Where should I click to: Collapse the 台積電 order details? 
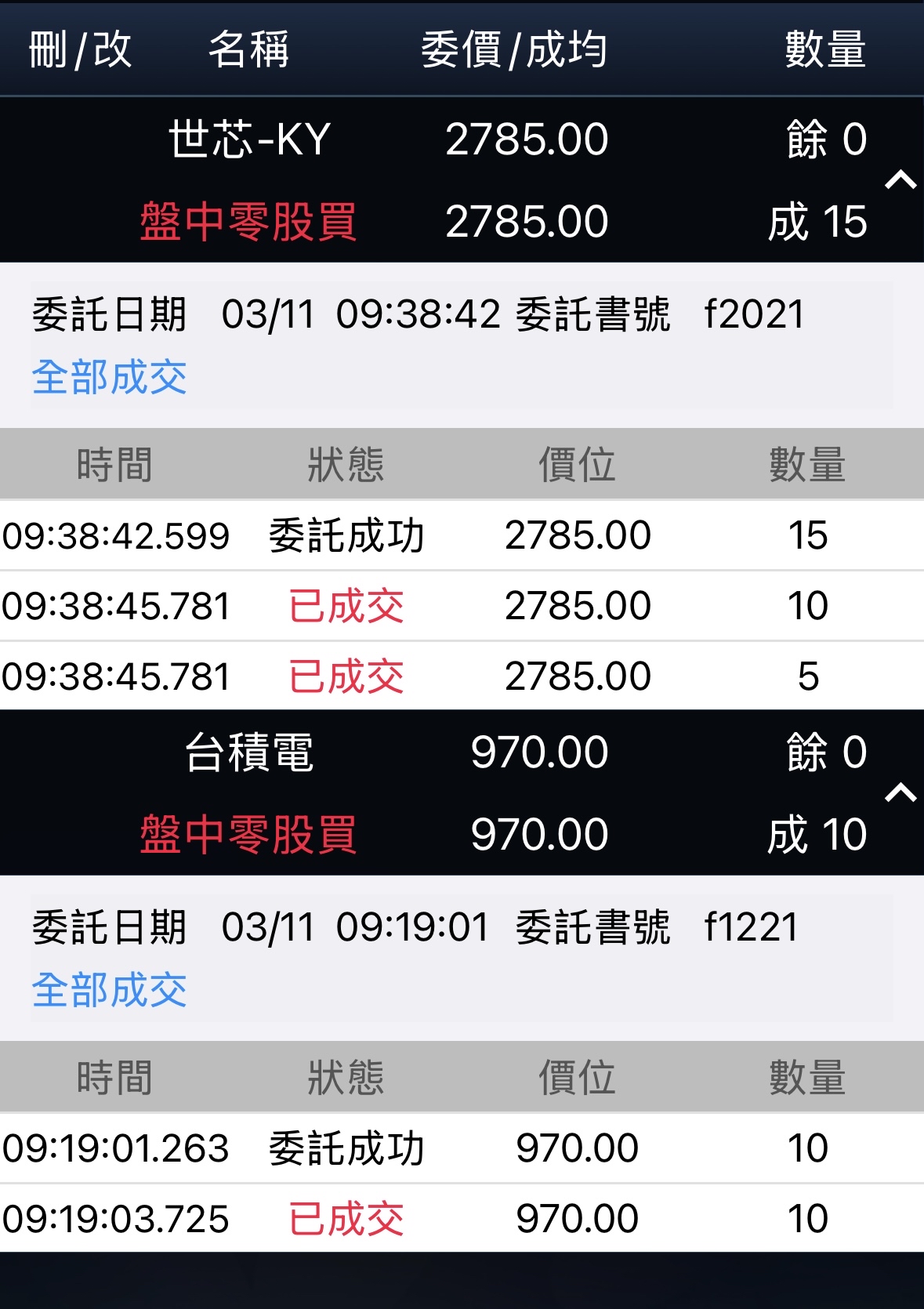900,793
